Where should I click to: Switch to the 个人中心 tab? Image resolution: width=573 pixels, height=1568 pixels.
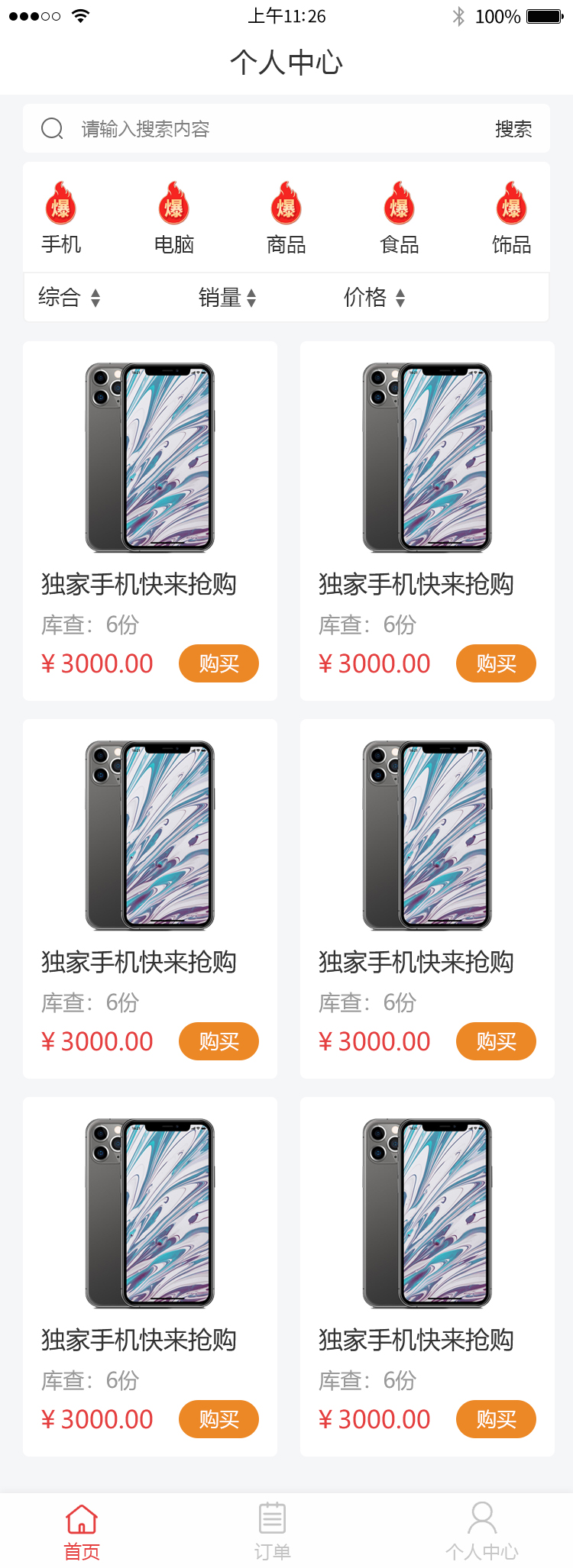(x=481, y=1531)
